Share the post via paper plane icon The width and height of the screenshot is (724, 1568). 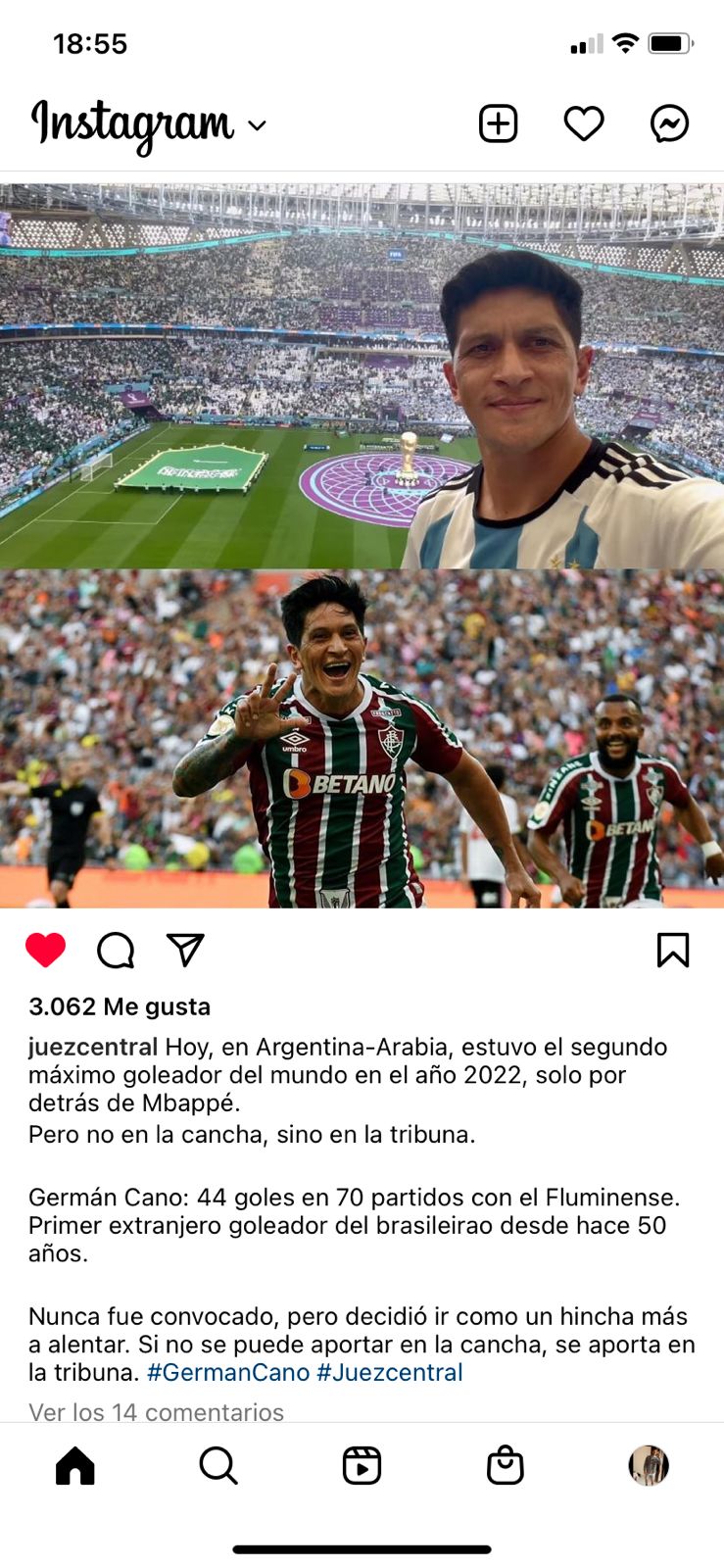[185, 949]
